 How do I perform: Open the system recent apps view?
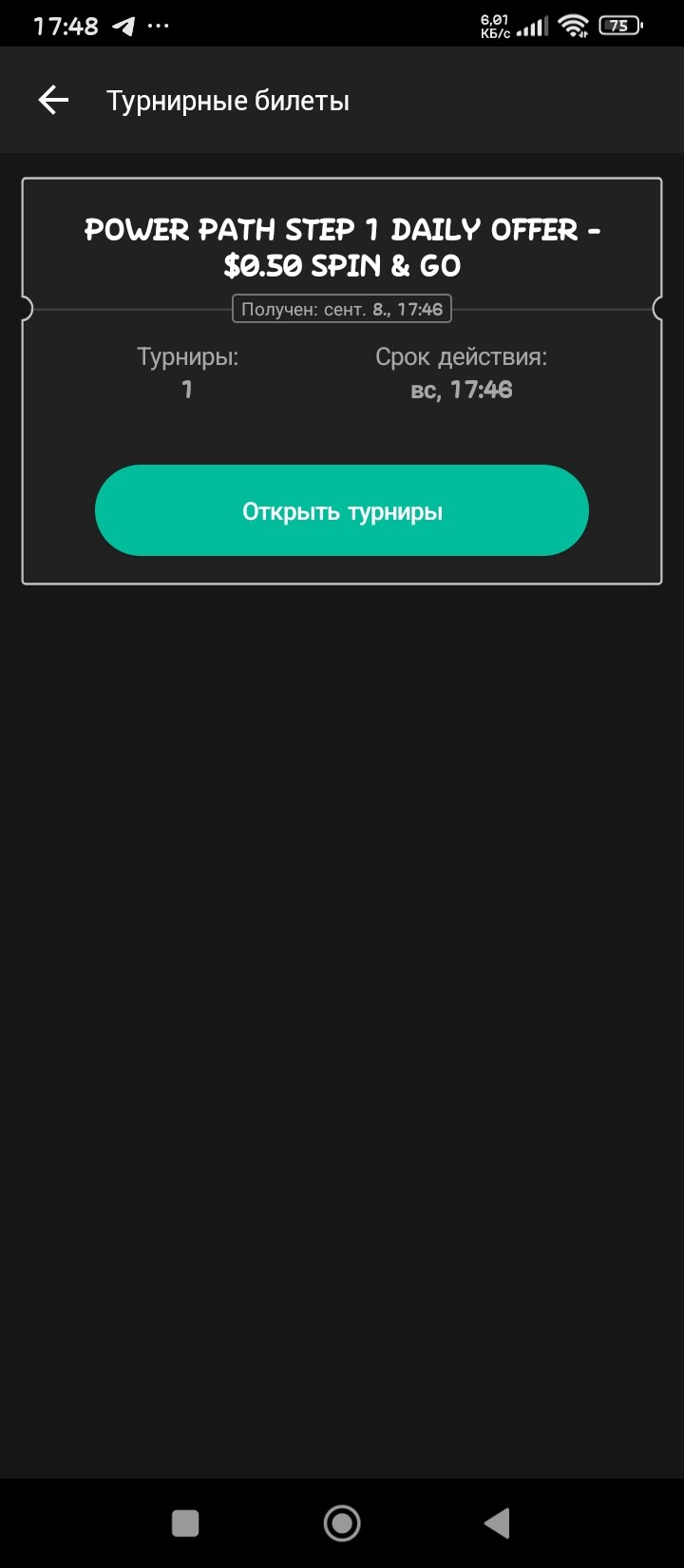click(x=185, y=1523)
